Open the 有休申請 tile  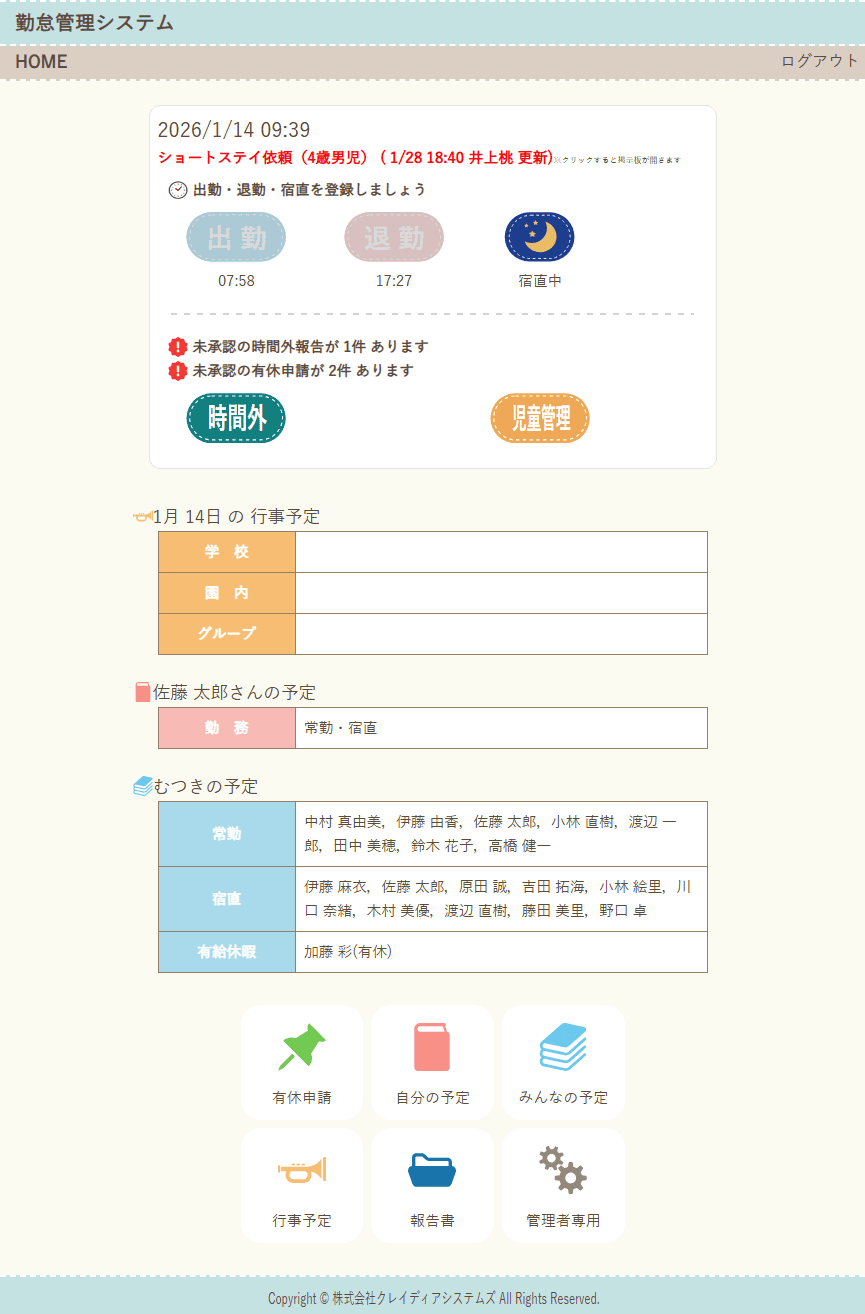[302, 1062]
